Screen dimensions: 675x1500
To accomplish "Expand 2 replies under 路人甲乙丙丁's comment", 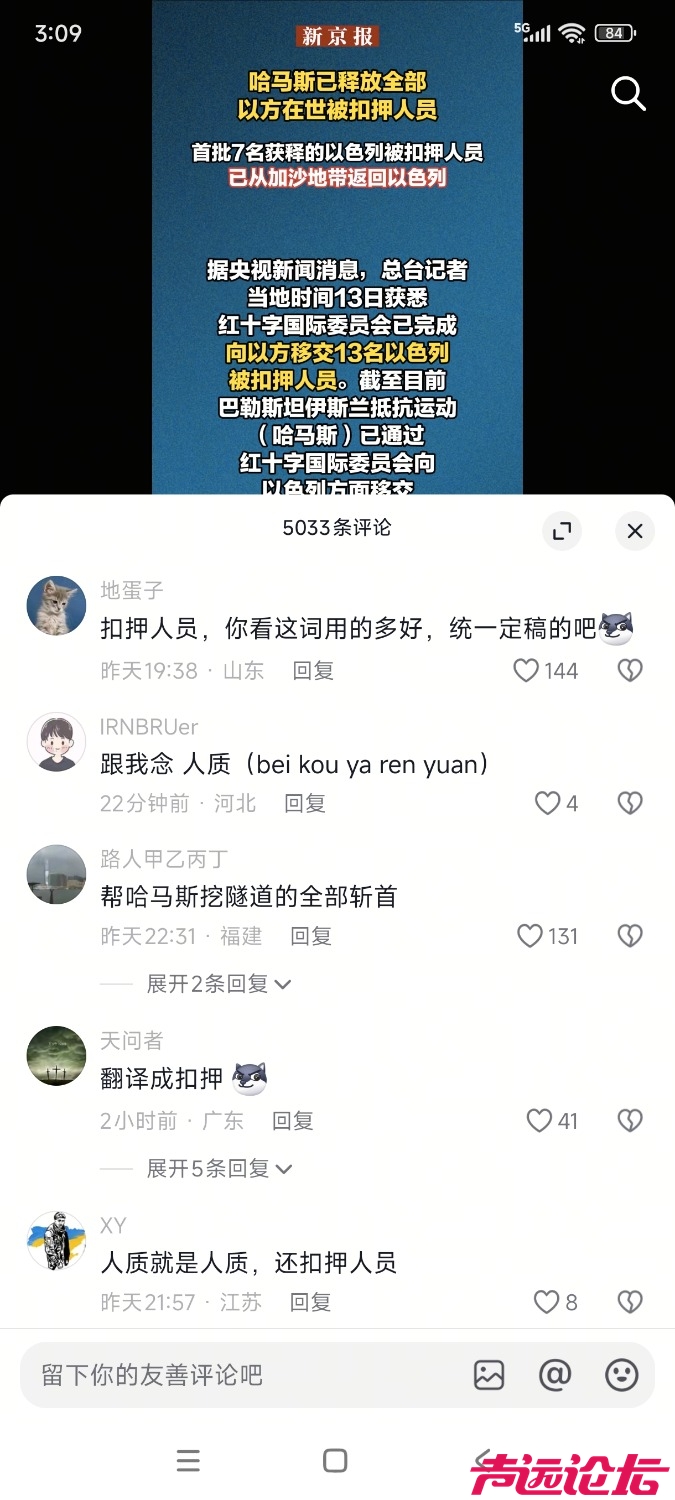I will 218,984.
